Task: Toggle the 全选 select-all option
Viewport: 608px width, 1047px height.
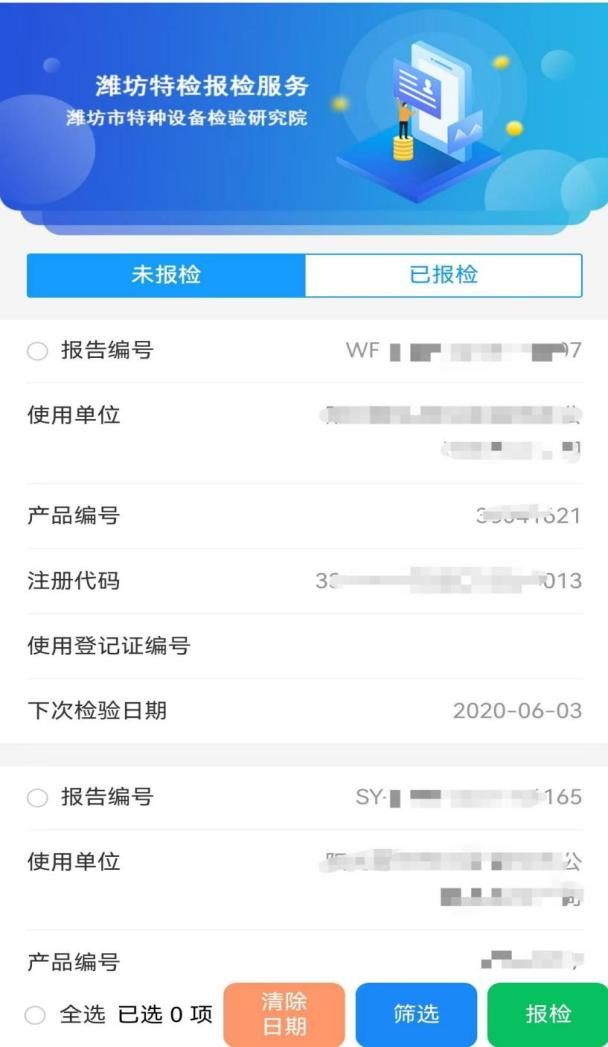Action: coord(37,1015)
